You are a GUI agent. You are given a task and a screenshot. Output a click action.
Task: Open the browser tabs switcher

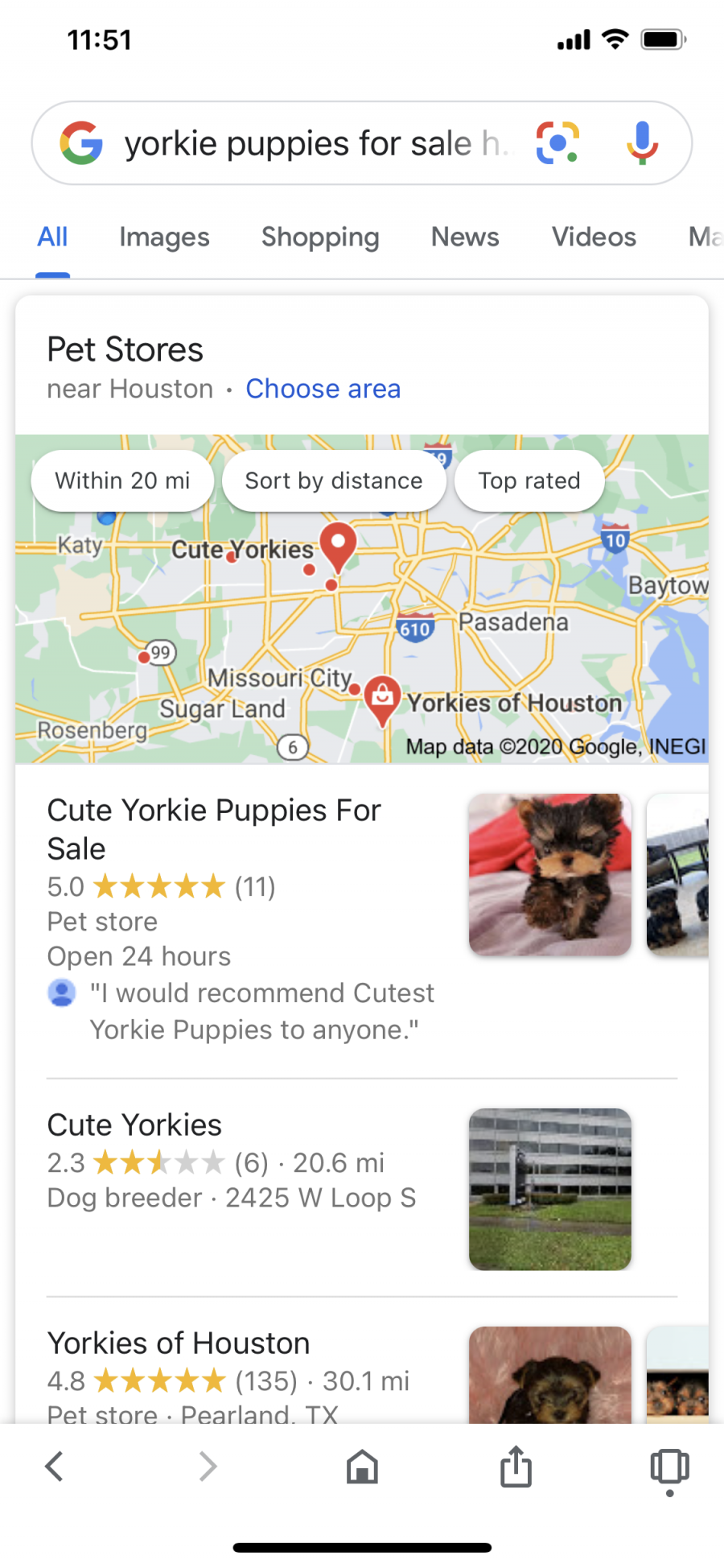click(669, 1467)
